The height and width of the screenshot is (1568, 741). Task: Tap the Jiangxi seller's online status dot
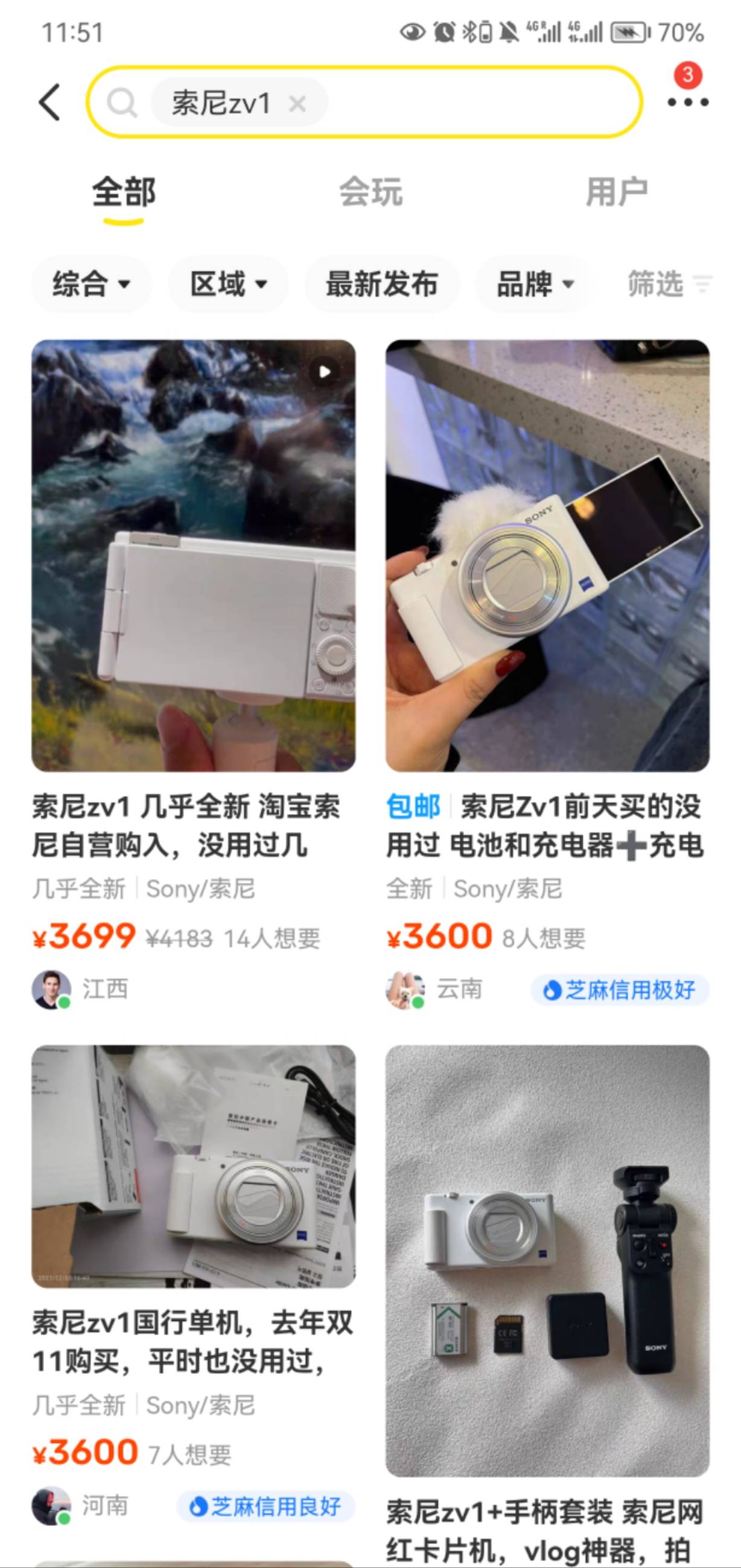tap(63, 1001)
